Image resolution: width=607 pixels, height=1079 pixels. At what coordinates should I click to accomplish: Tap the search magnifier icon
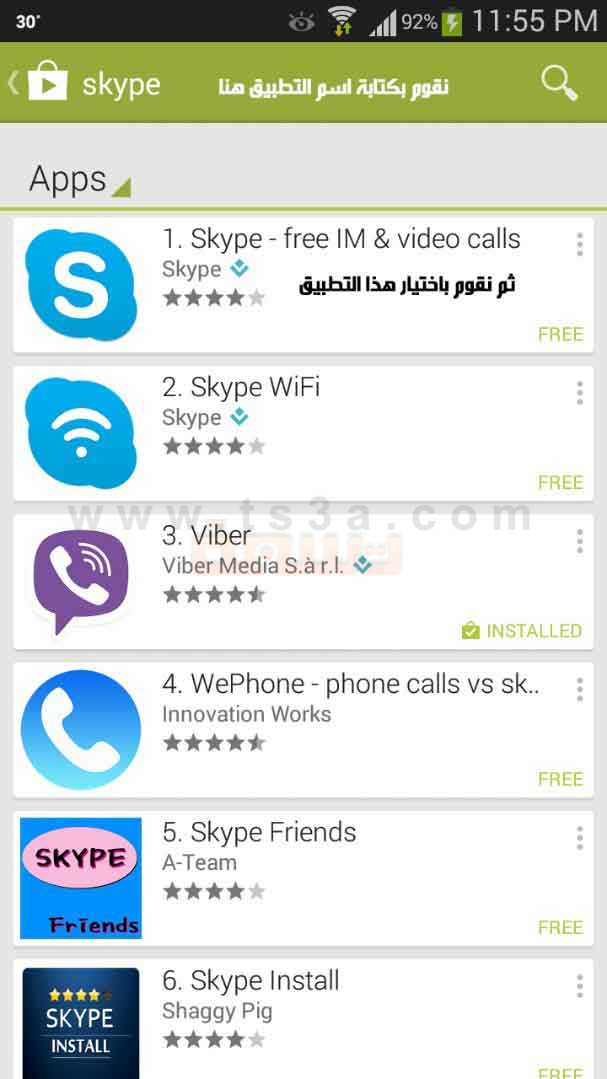[x=559, y=84]
